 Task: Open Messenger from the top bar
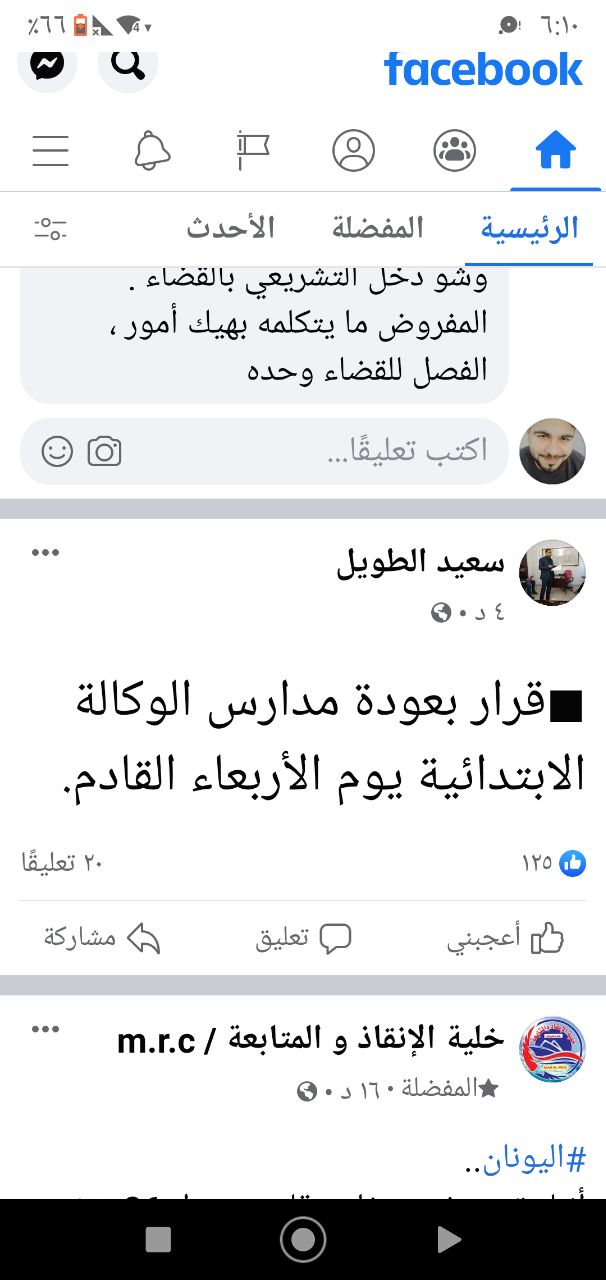[47, 64]
